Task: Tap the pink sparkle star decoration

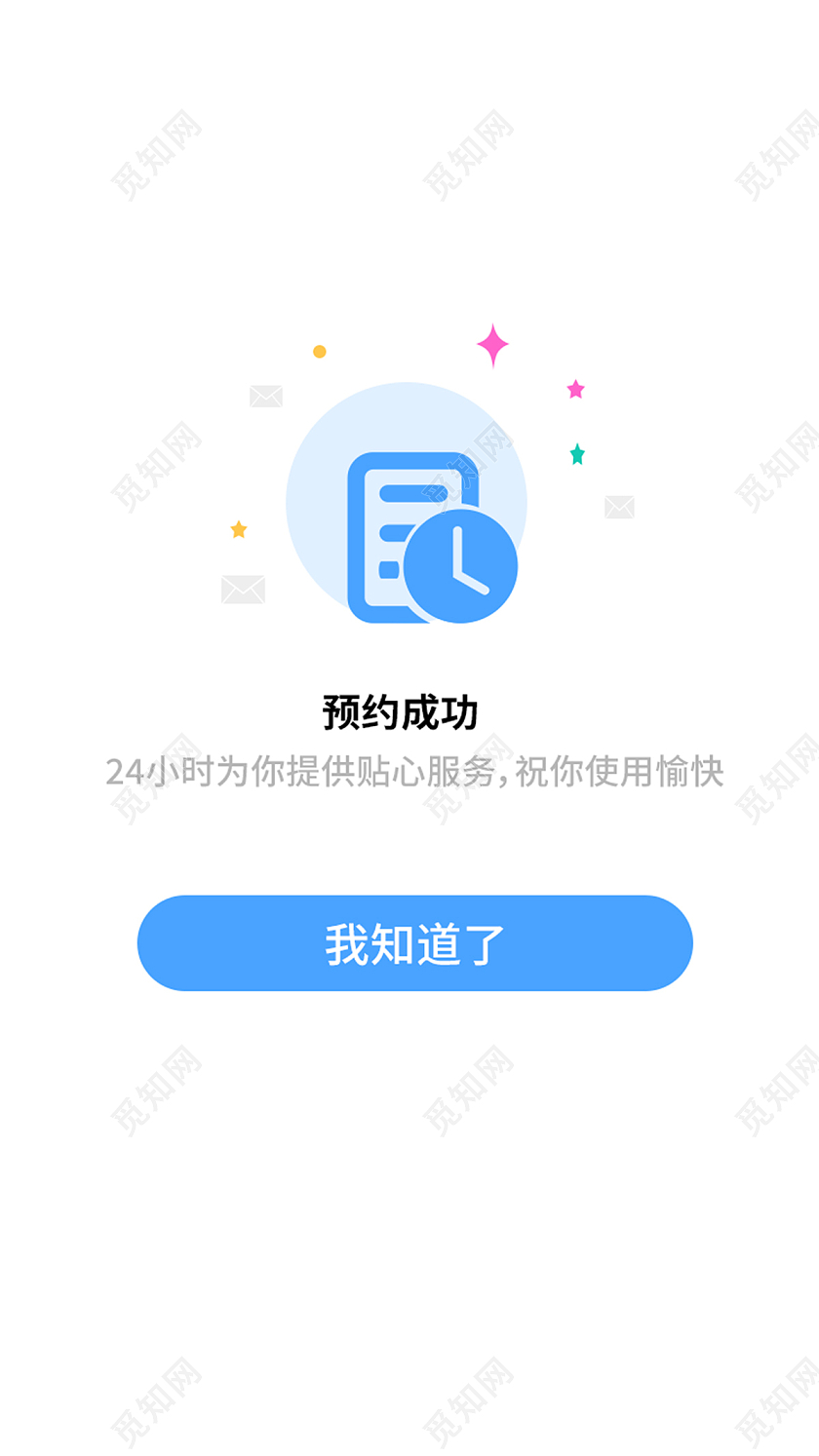Action: point(495,343)
